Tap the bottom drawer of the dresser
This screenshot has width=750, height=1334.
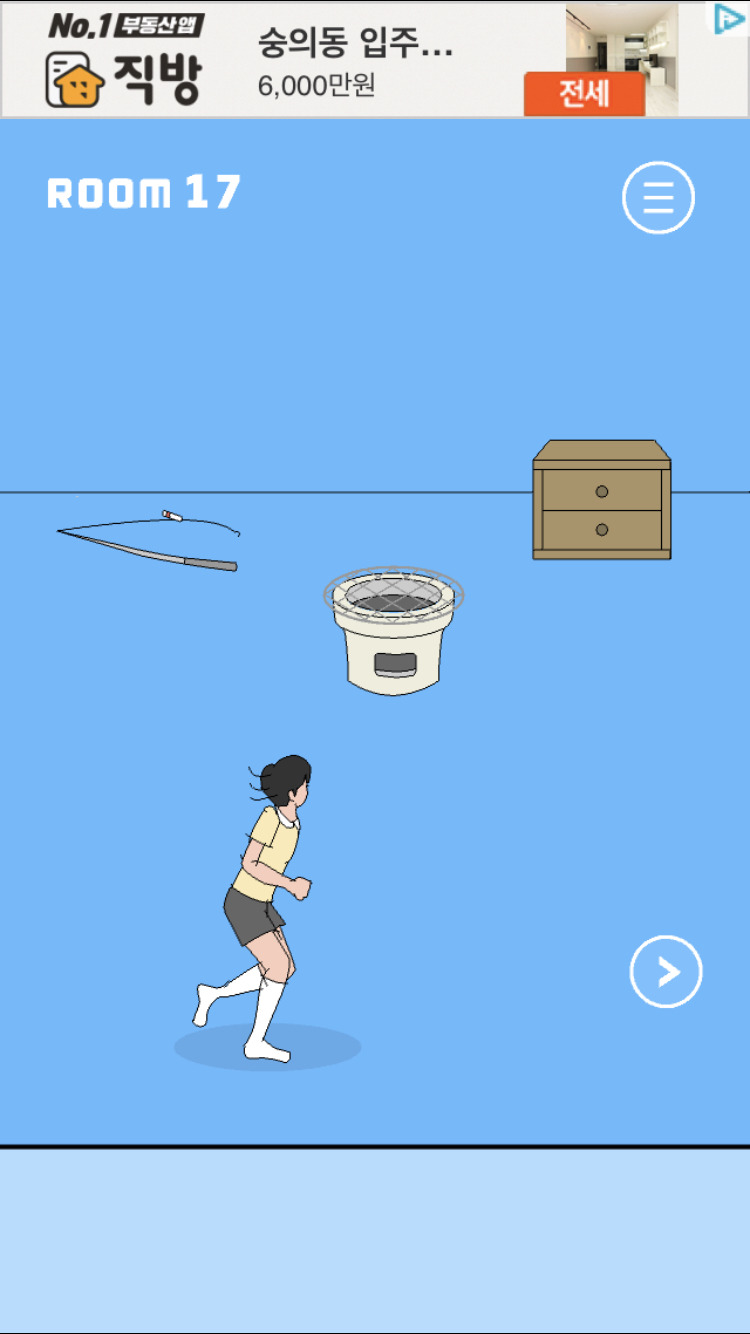pos(602,529)
